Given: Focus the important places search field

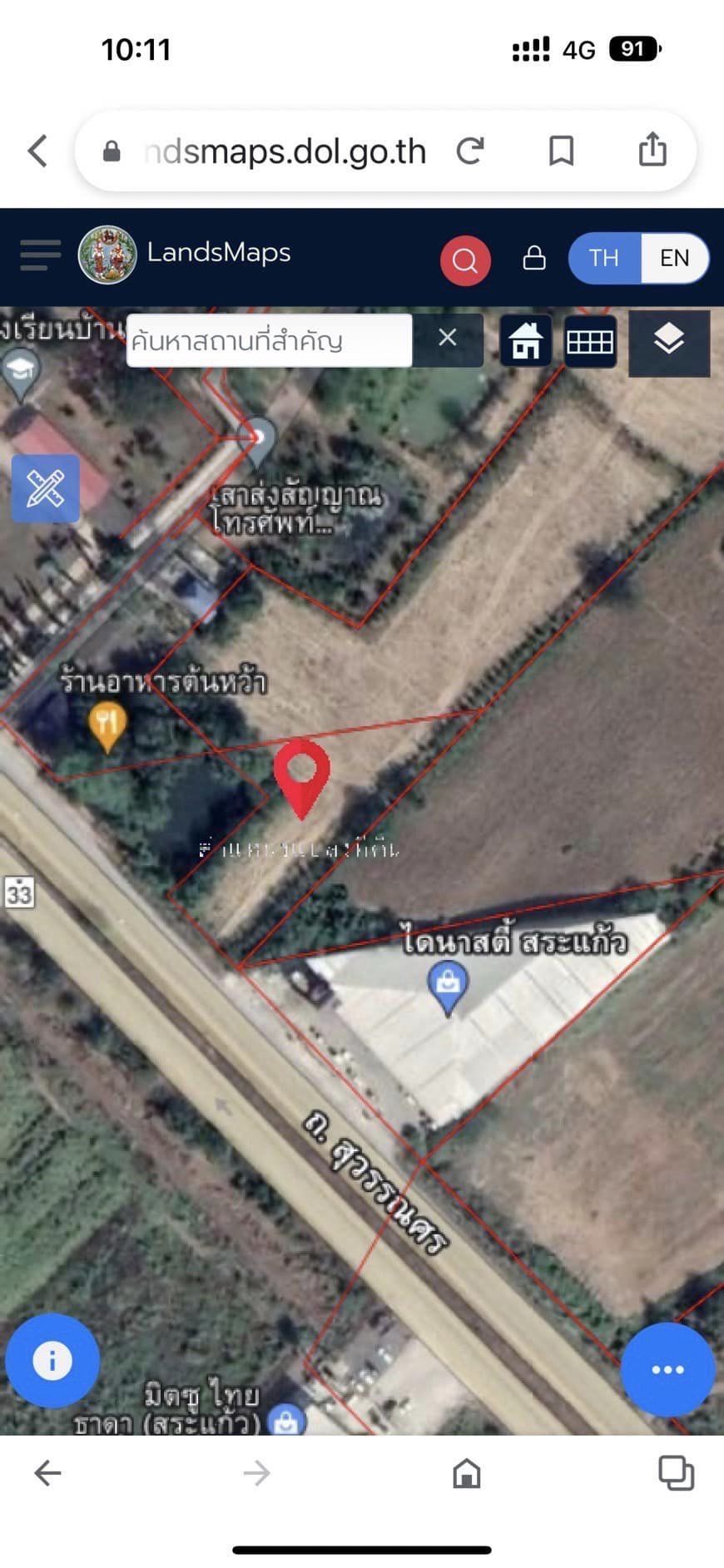Looking at the screenshot, I should point(270,340).
